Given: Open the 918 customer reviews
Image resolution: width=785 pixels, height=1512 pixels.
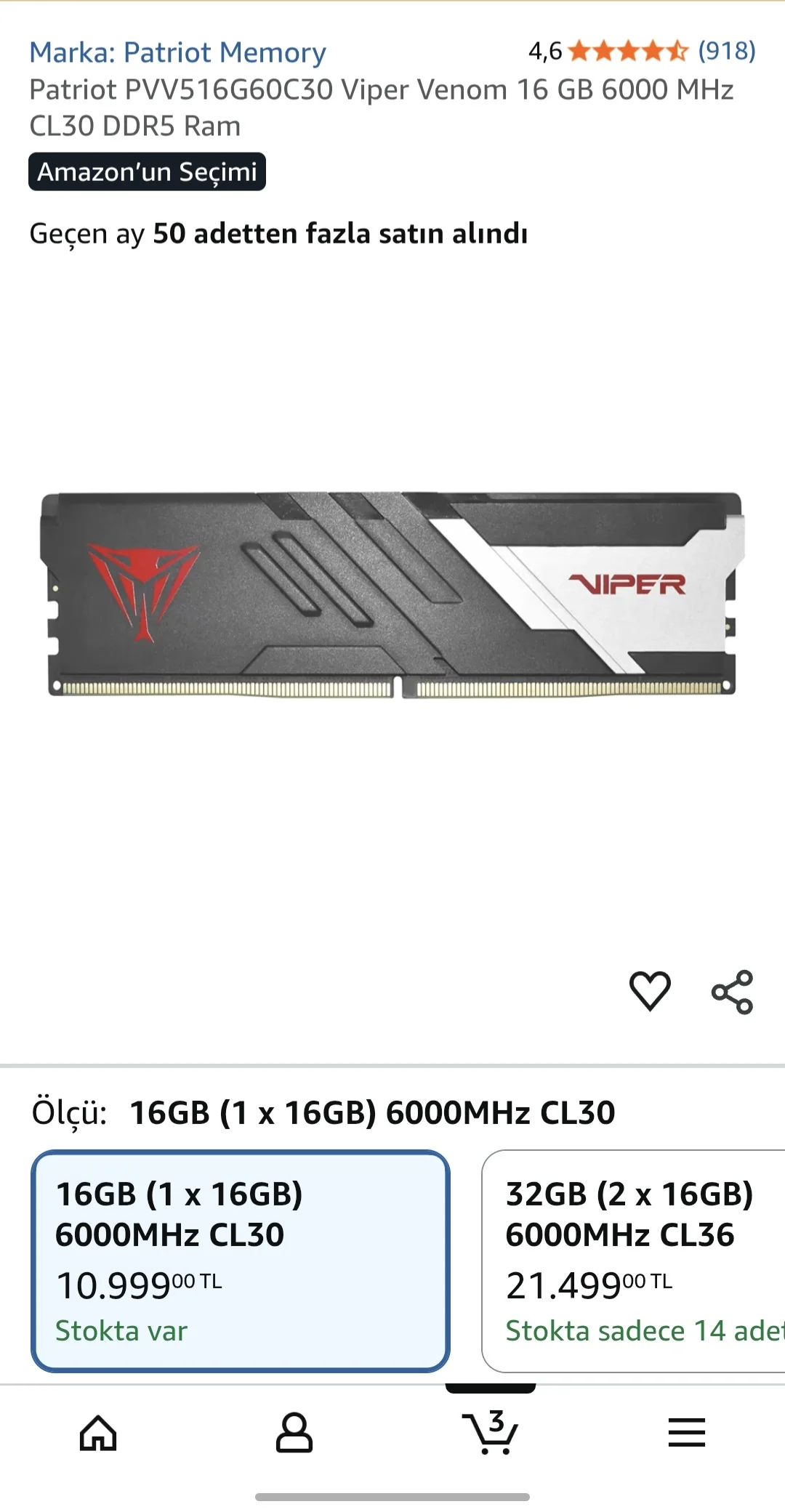Looking at the screenshot, I should [726, 51].
